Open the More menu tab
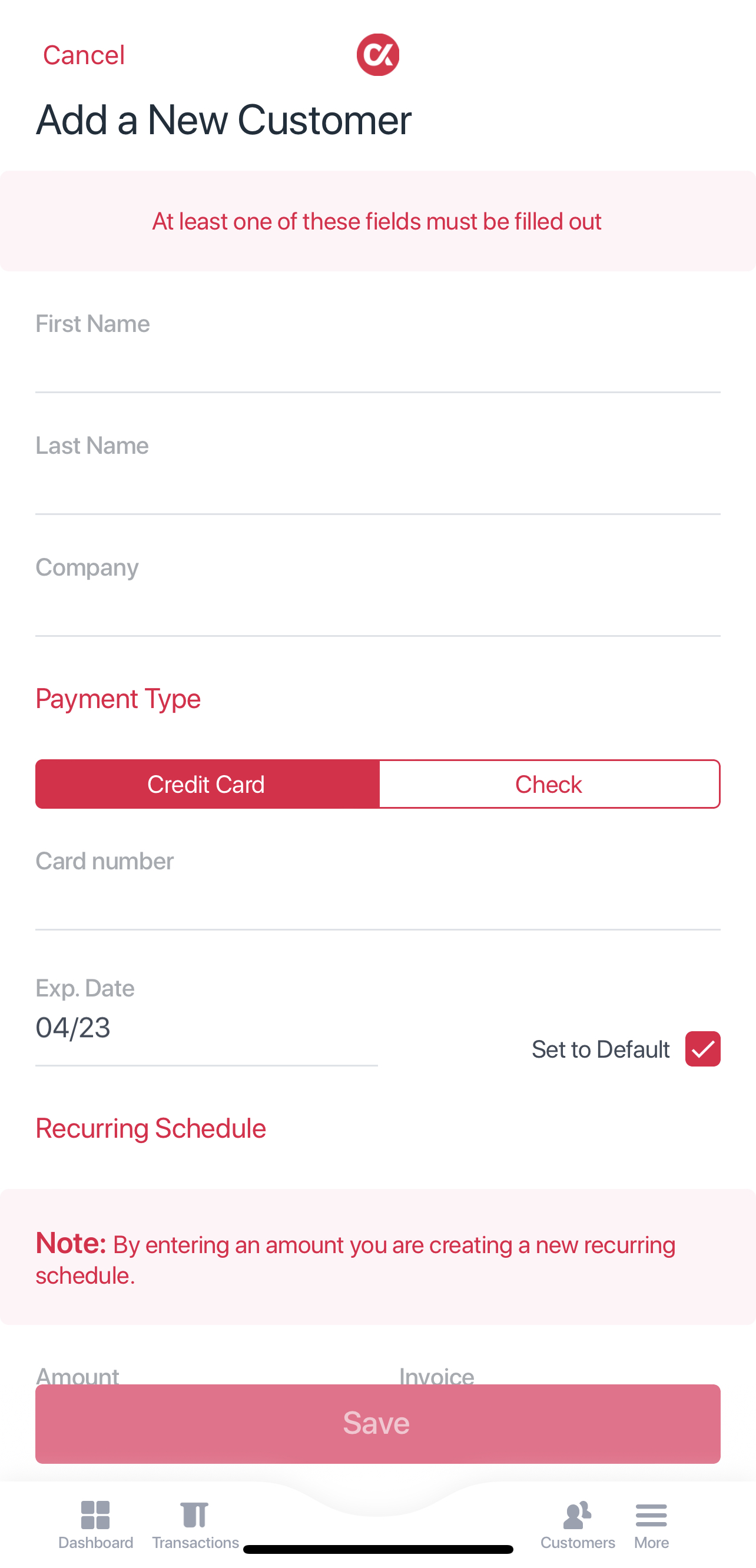 point(651,1524)
